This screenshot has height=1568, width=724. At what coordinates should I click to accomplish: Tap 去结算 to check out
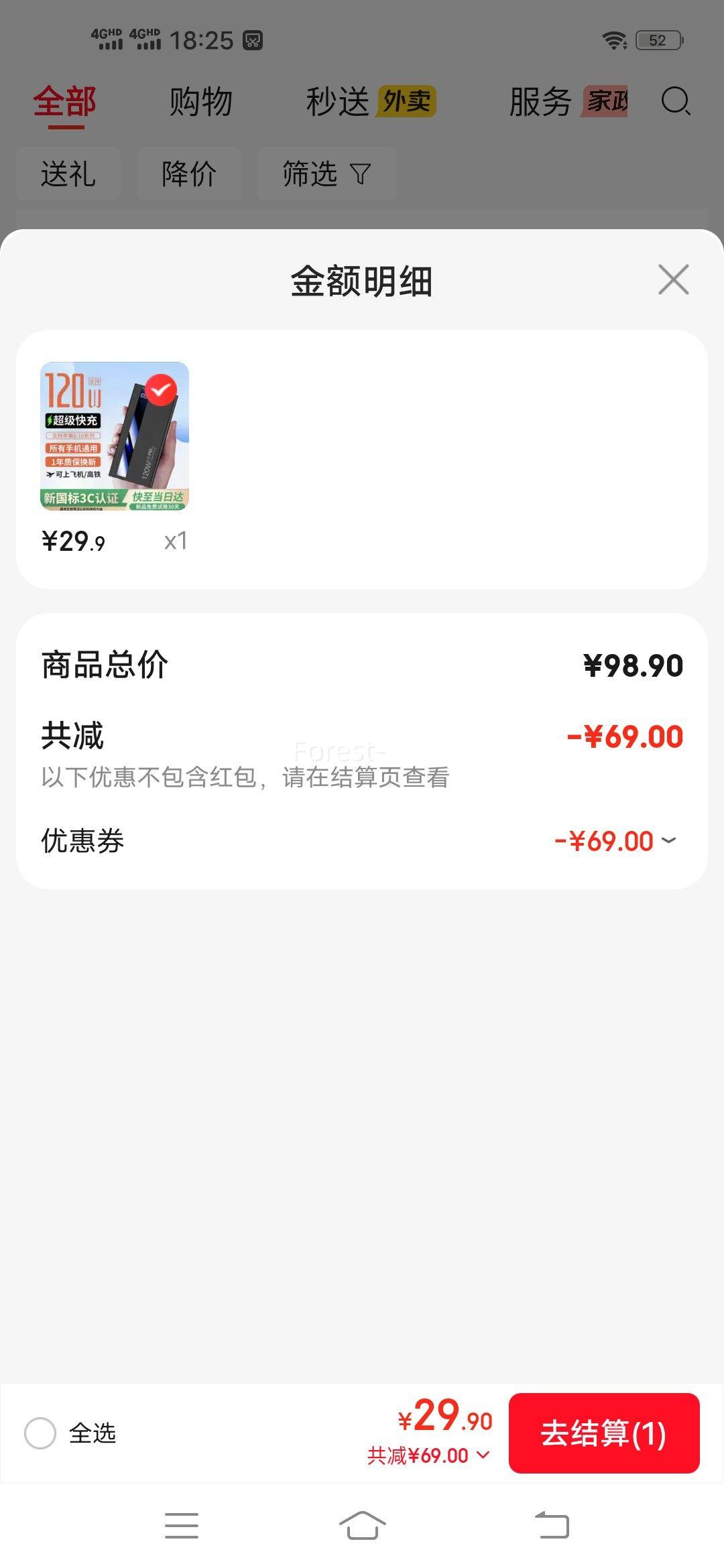point(603,1433)
